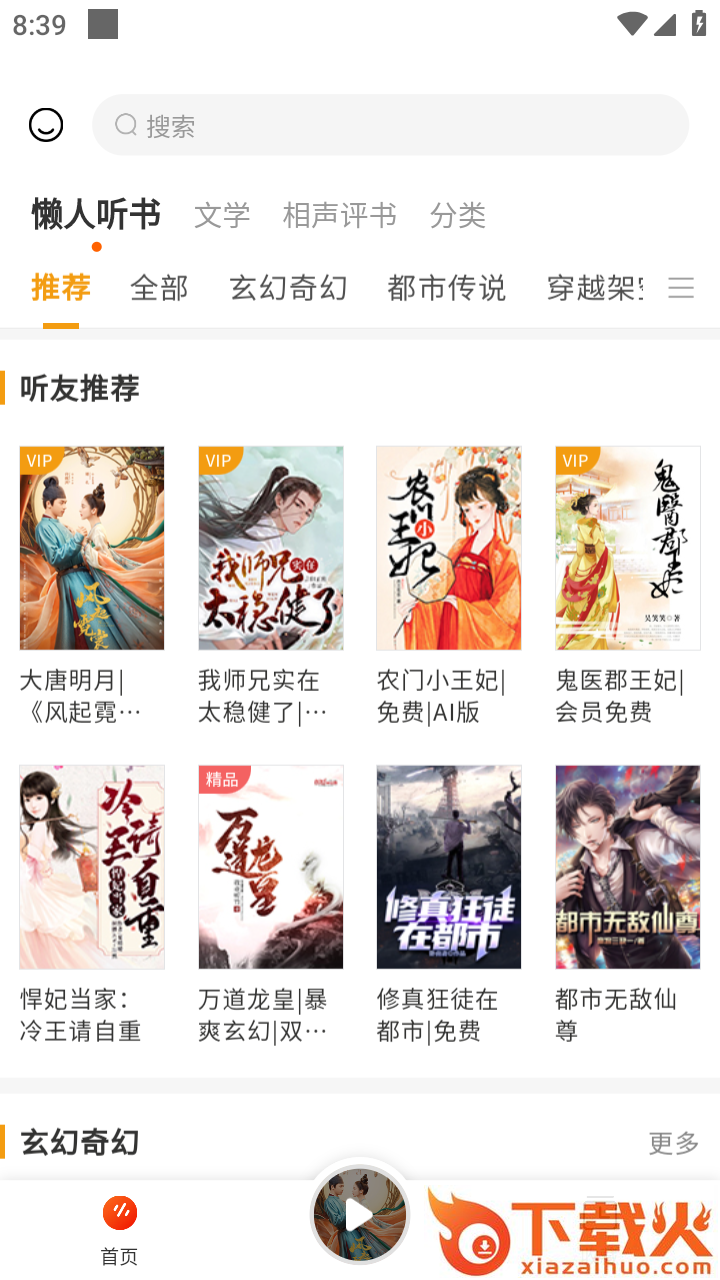Open the book 大唐明月

[92, 548]
